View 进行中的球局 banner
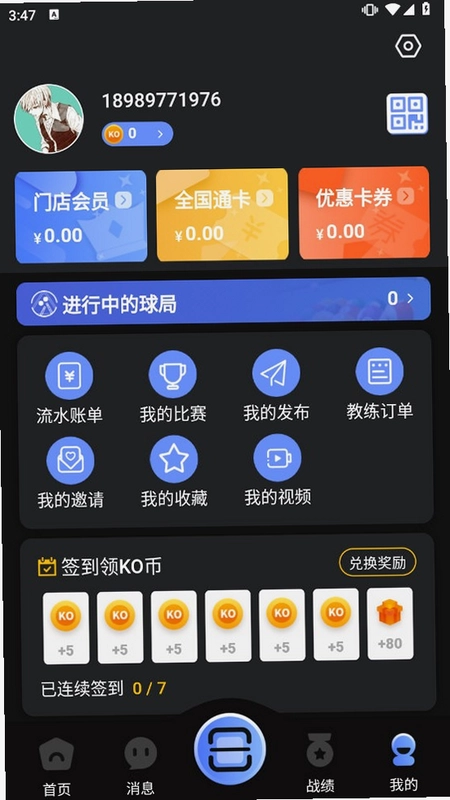The height and width of the screenshot is (800, 450). pyautogui.click(x=223, y=301)
